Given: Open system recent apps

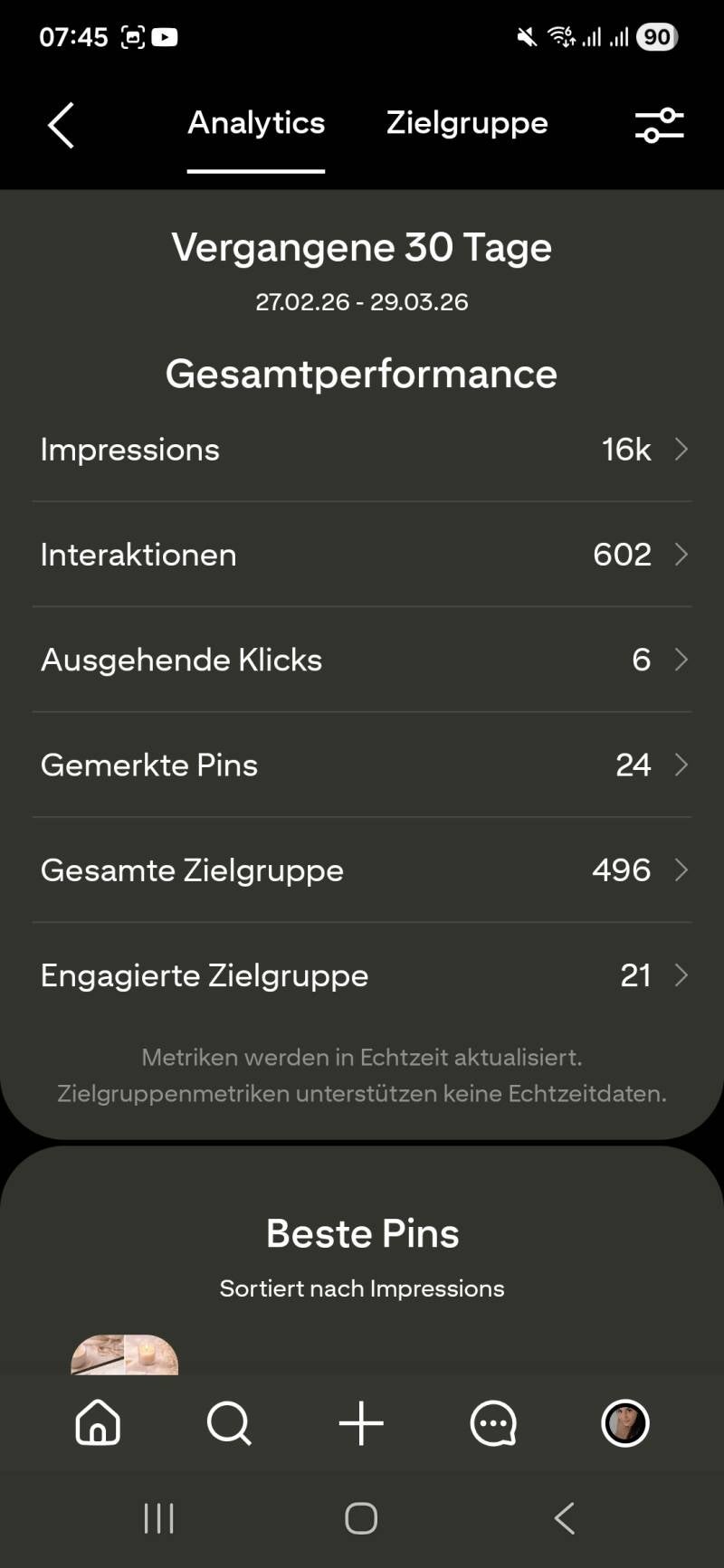Looking at the screenshot, I should (x=158, y=1518).
